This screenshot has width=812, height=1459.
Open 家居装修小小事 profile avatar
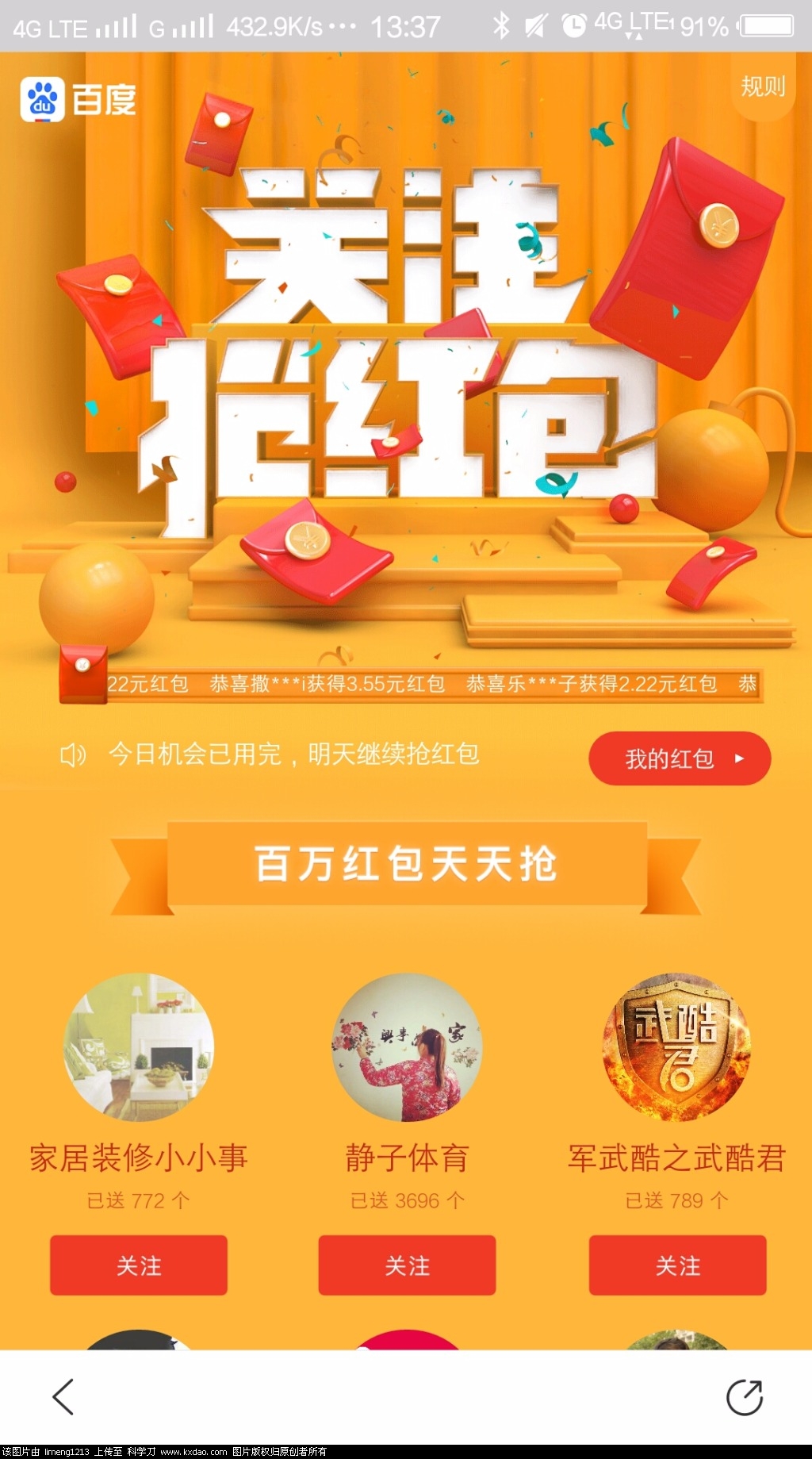[x=139, y=1047]
